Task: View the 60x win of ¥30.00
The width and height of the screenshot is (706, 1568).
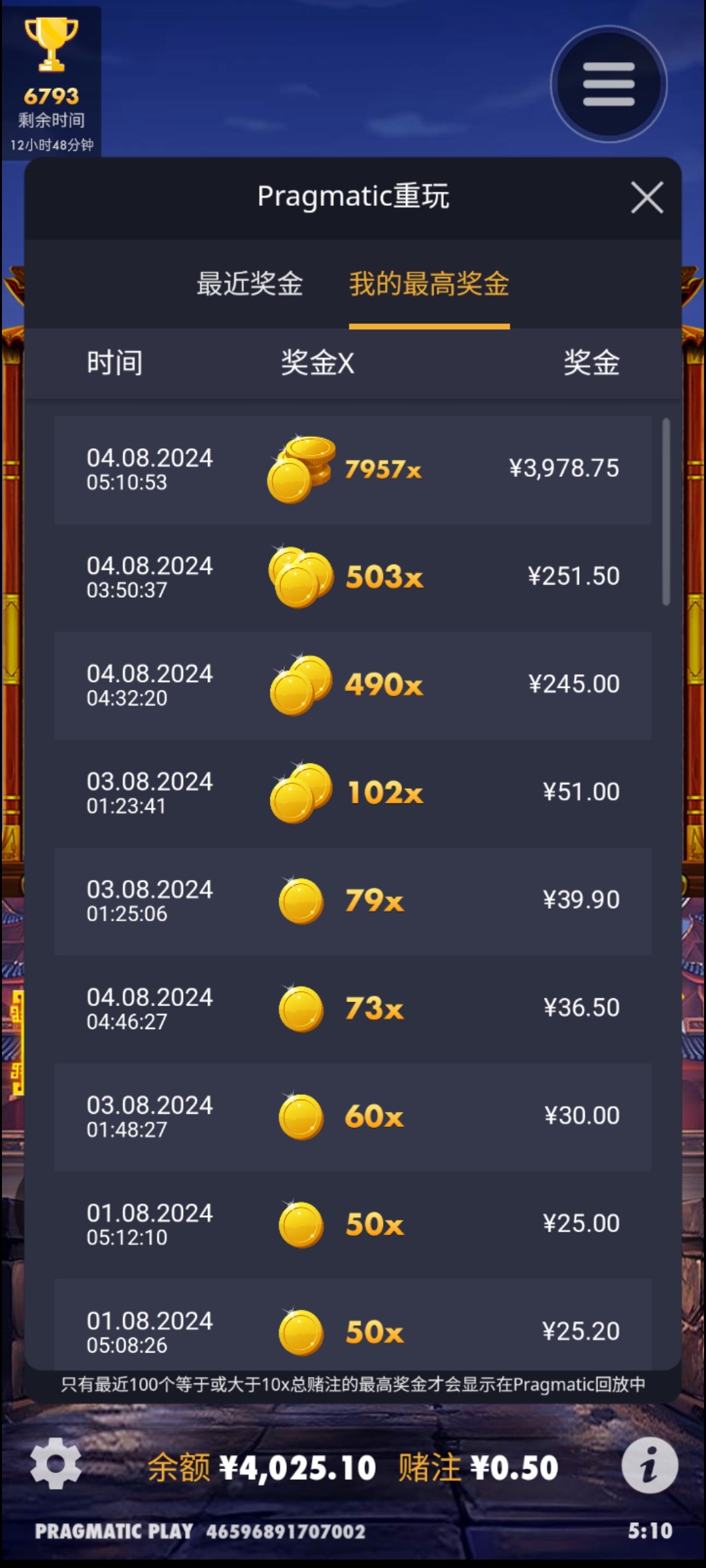Action: (x=353, y=1117)
